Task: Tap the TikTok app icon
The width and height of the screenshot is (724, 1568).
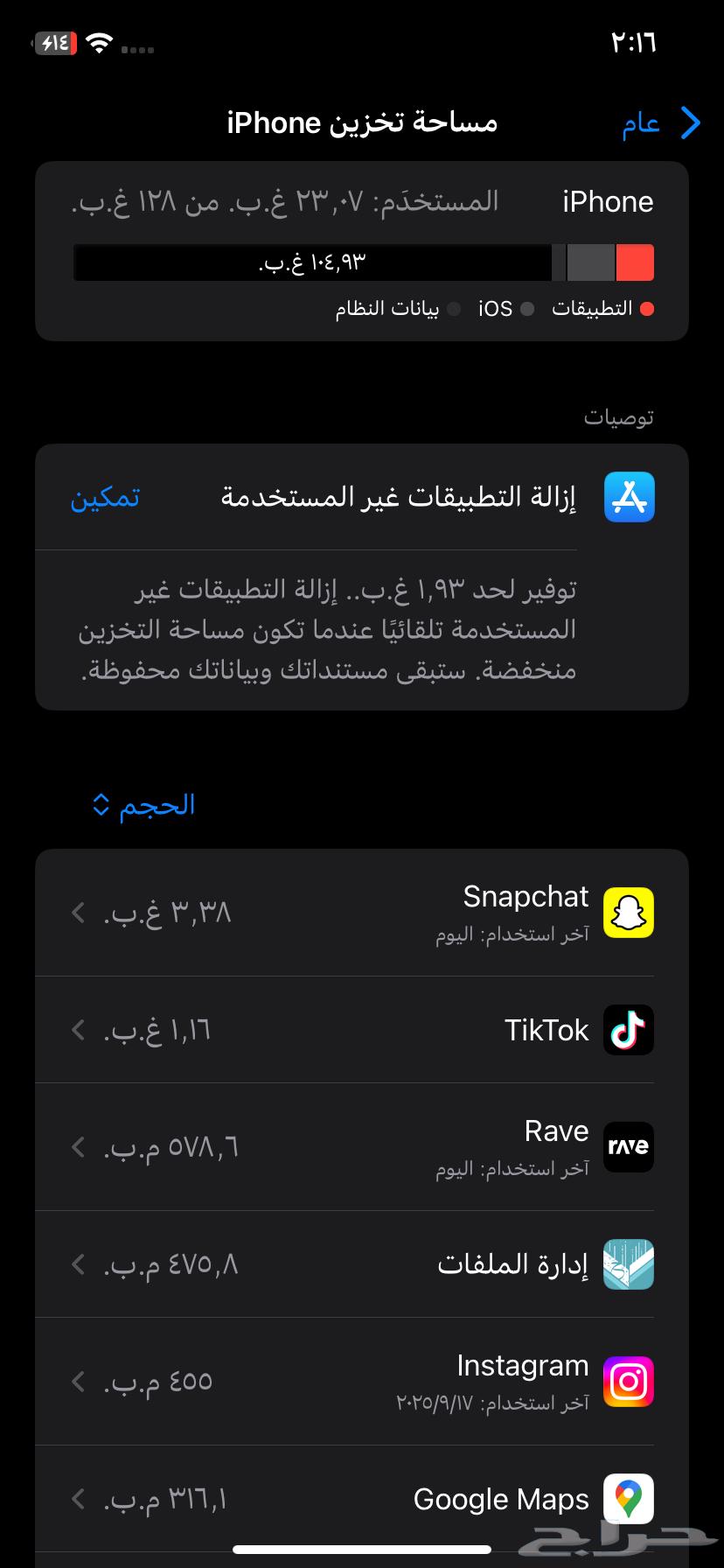Action: [x=628, y=1030]
